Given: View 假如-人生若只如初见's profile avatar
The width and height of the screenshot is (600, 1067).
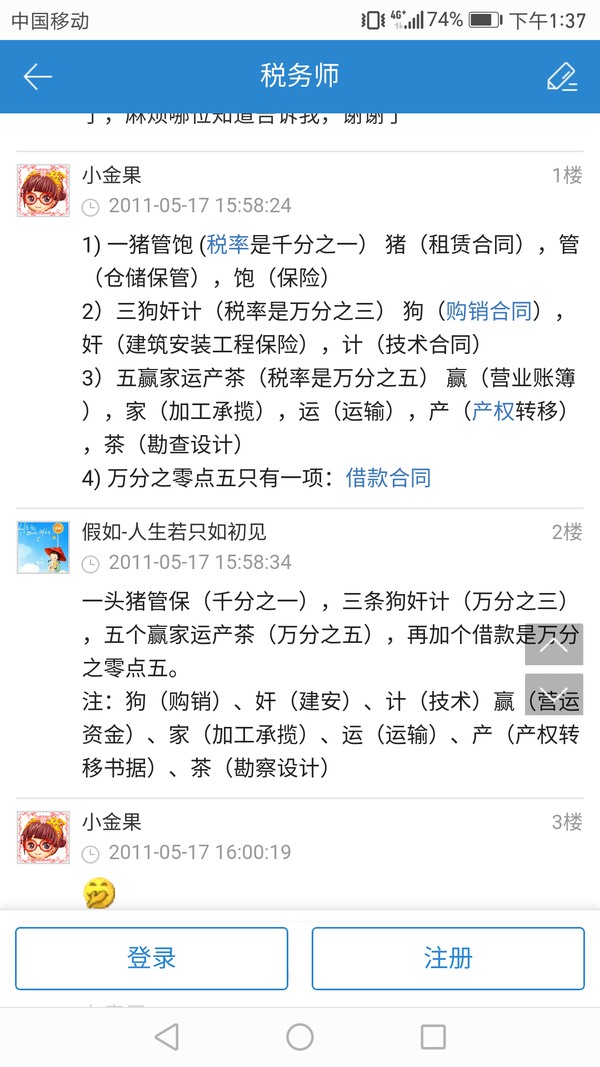Looking at the screenshot, I should point(43,547).
